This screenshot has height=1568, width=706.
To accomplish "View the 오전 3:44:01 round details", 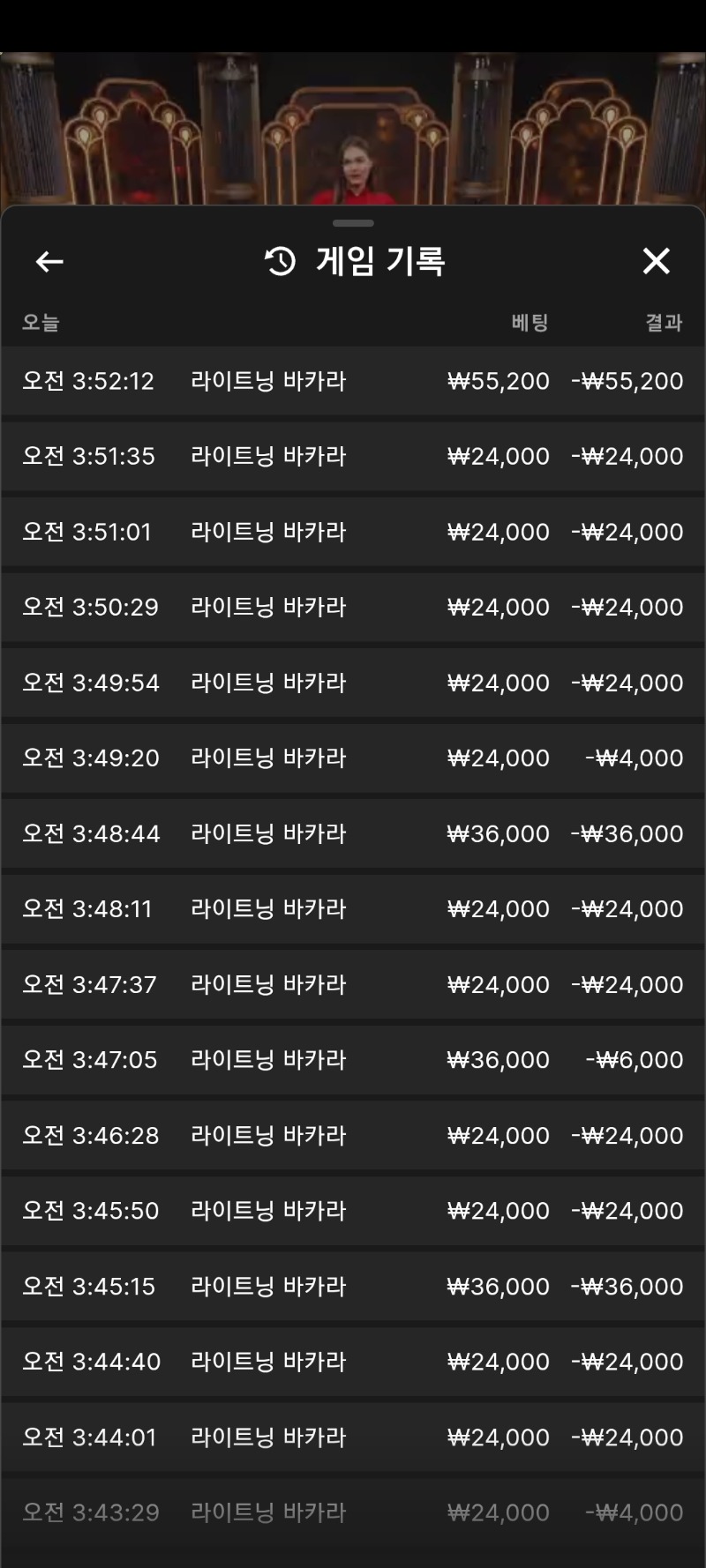I will coord(353,1437).
